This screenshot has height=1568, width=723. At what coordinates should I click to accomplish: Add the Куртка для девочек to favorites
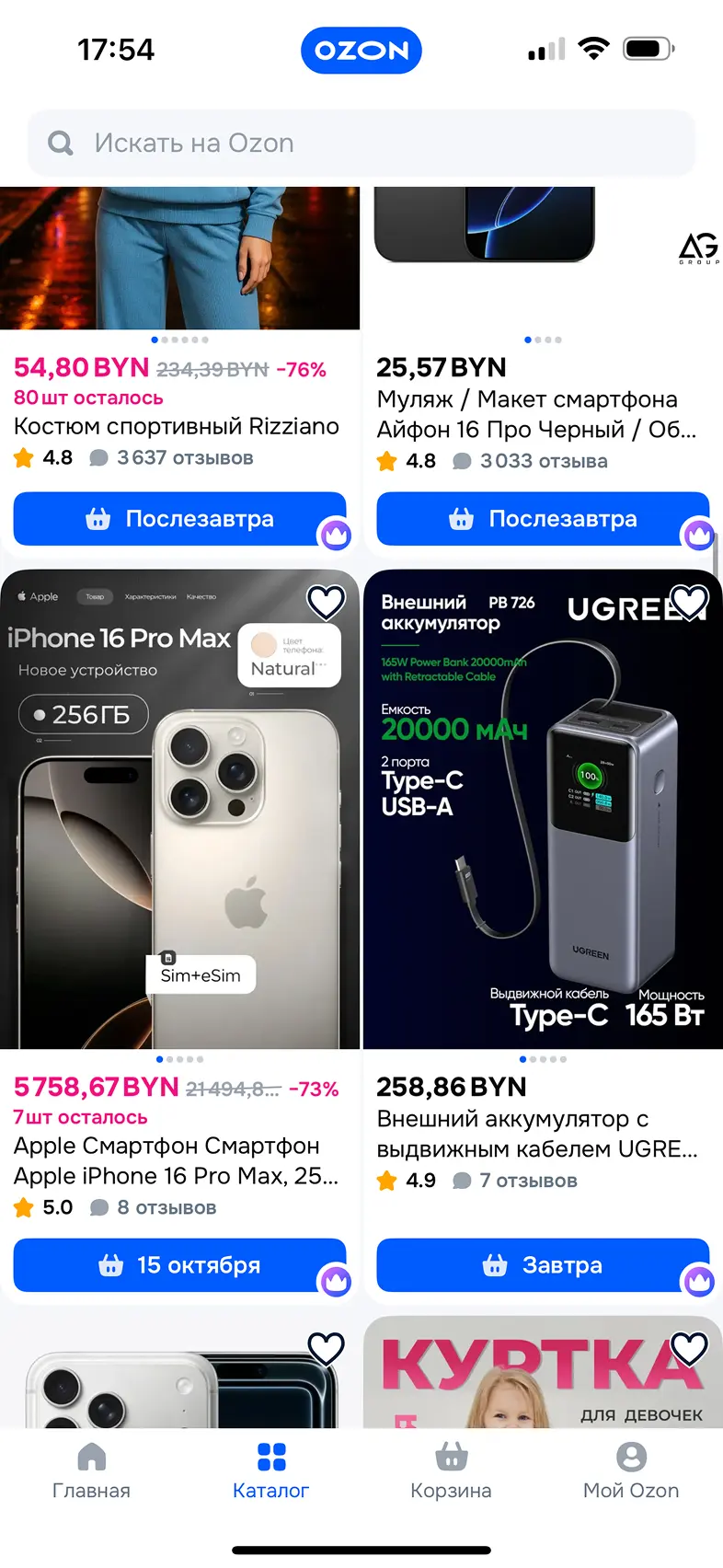pos(689,1349)
